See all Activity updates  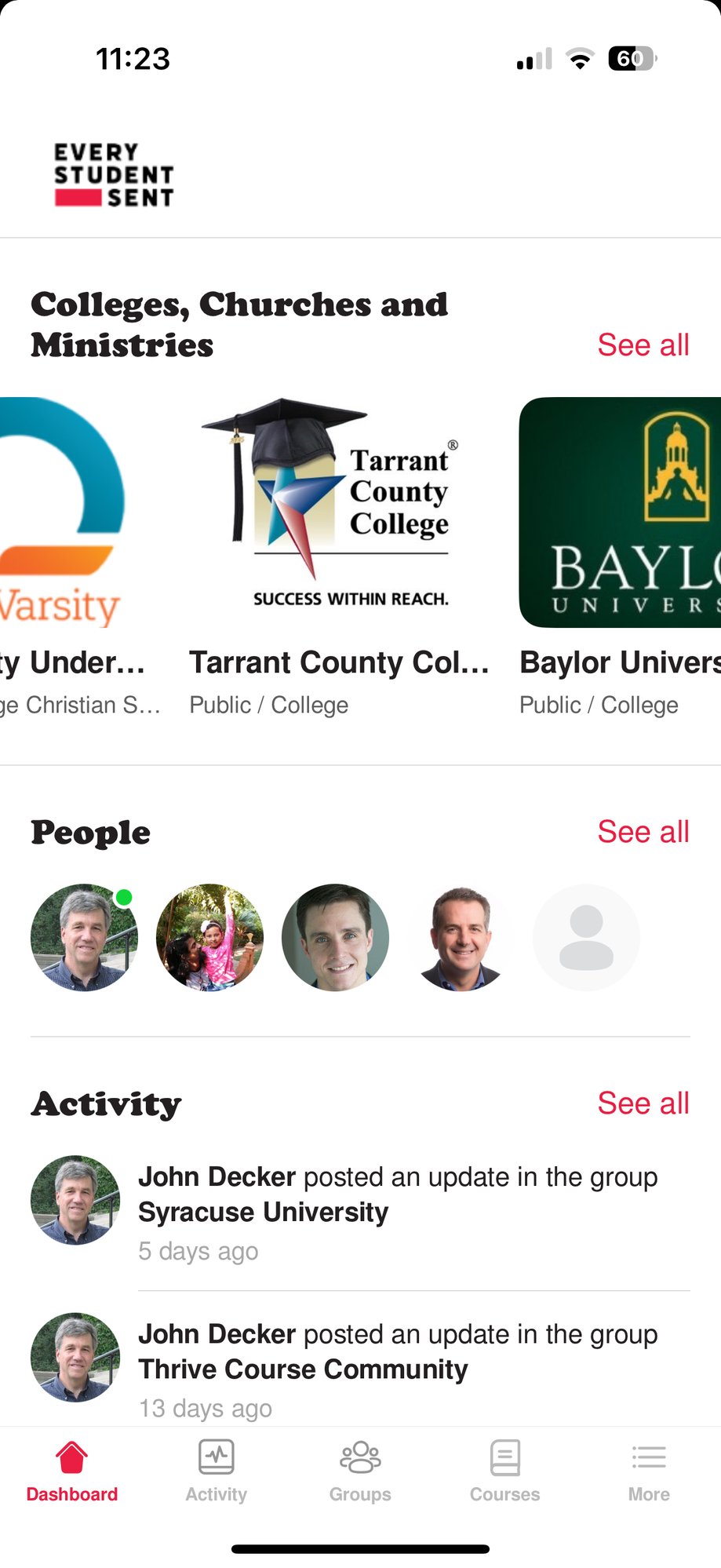pyautogui.click(x=643, y=1103)
